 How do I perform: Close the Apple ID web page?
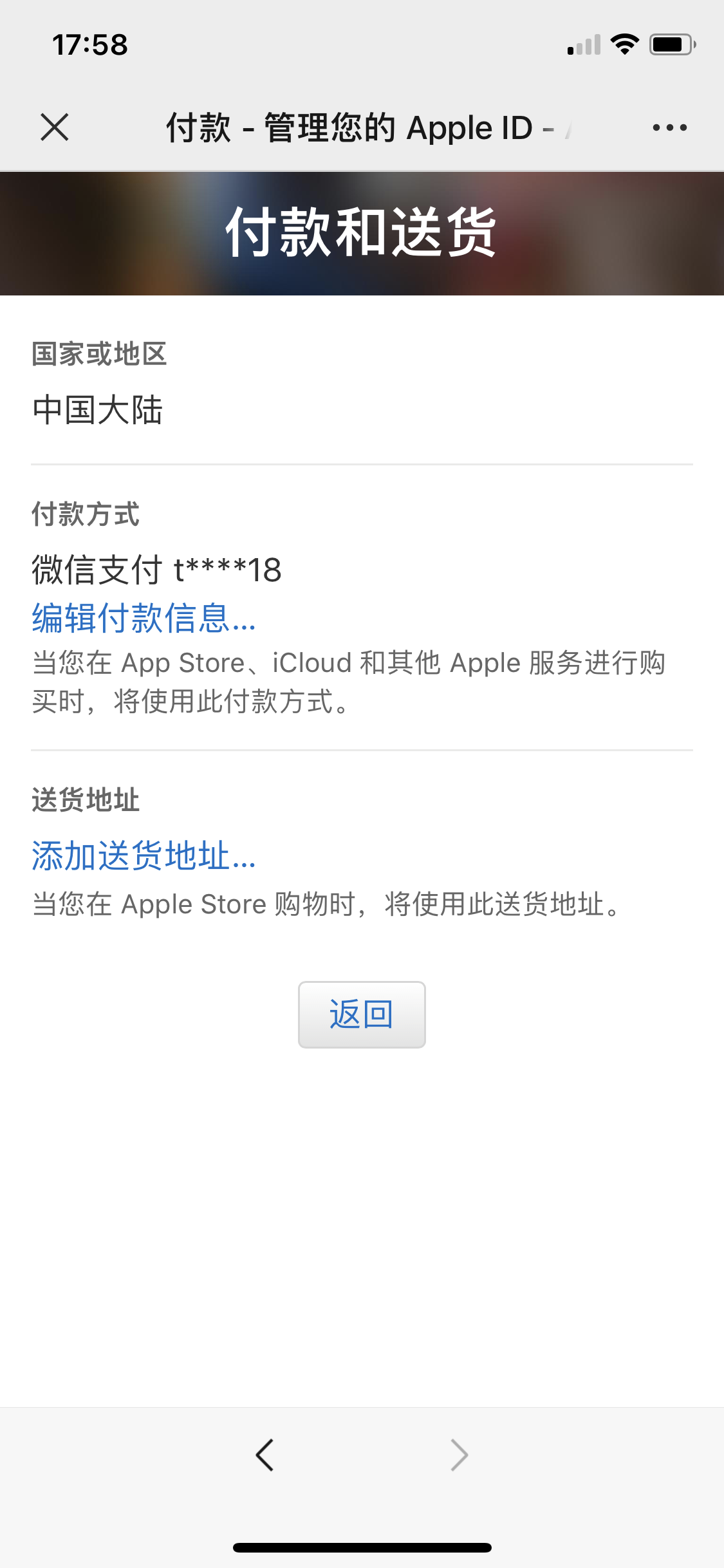[x=55, y=127]
